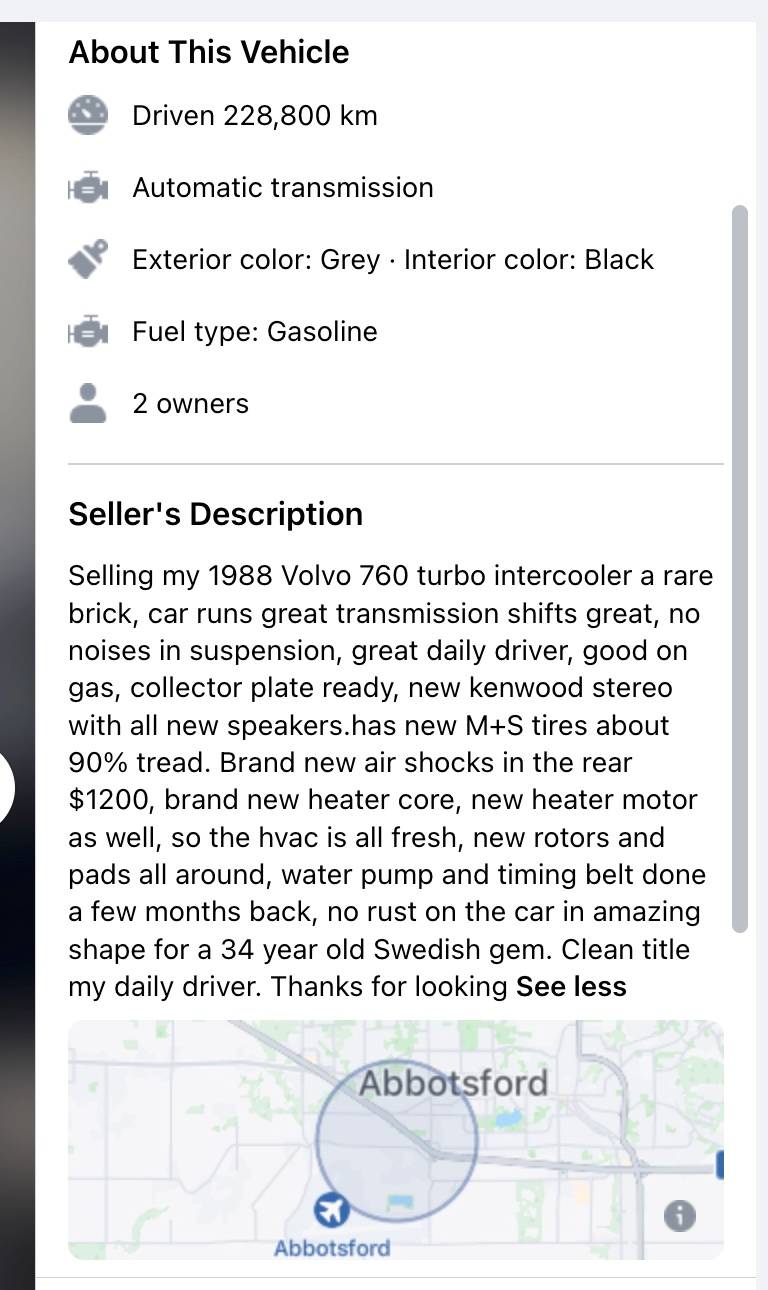
Task: Click the odometer icon beside the mileage
Action: click(88, 115)
